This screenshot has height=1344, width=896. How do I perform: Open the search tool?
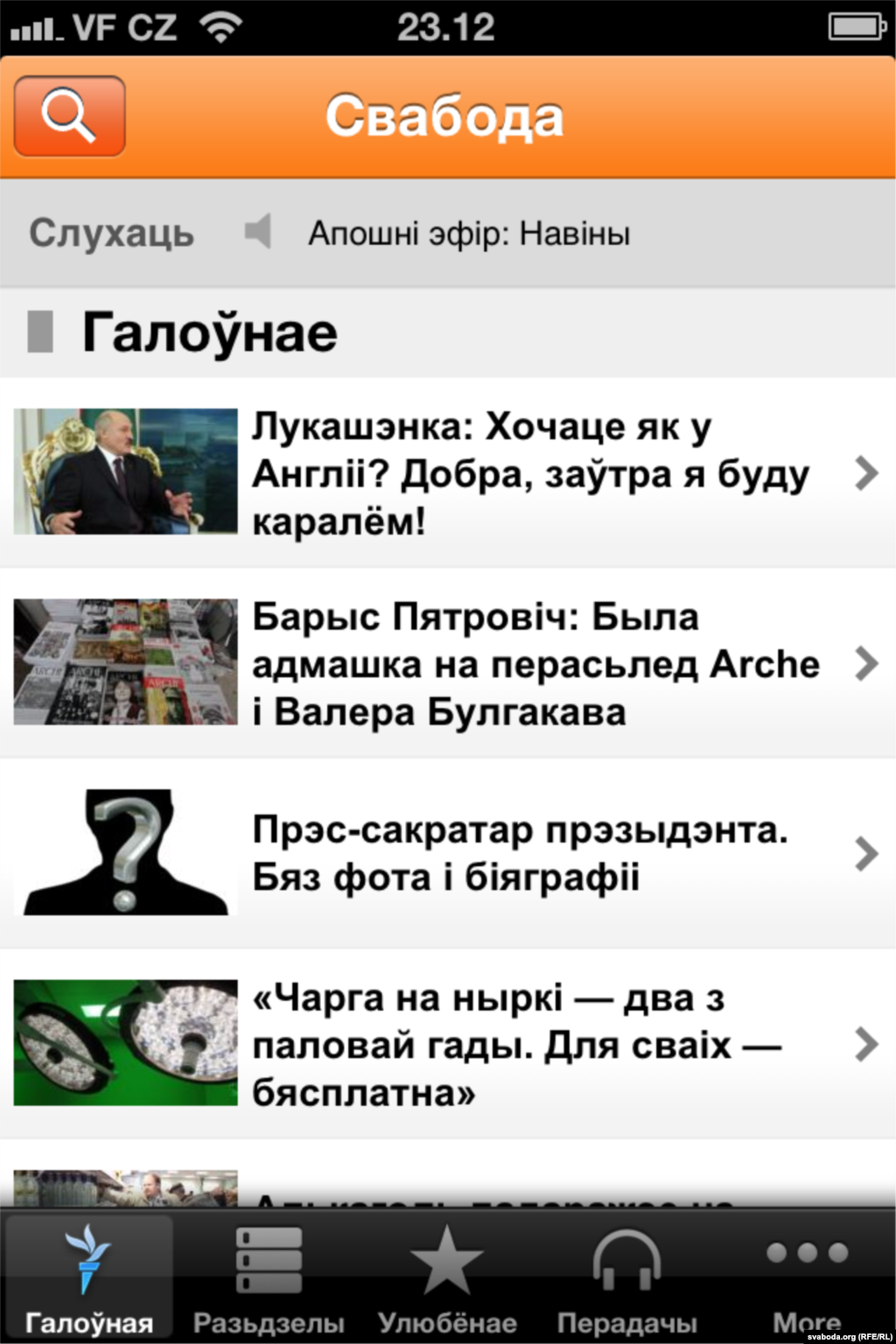pos(68,116)
